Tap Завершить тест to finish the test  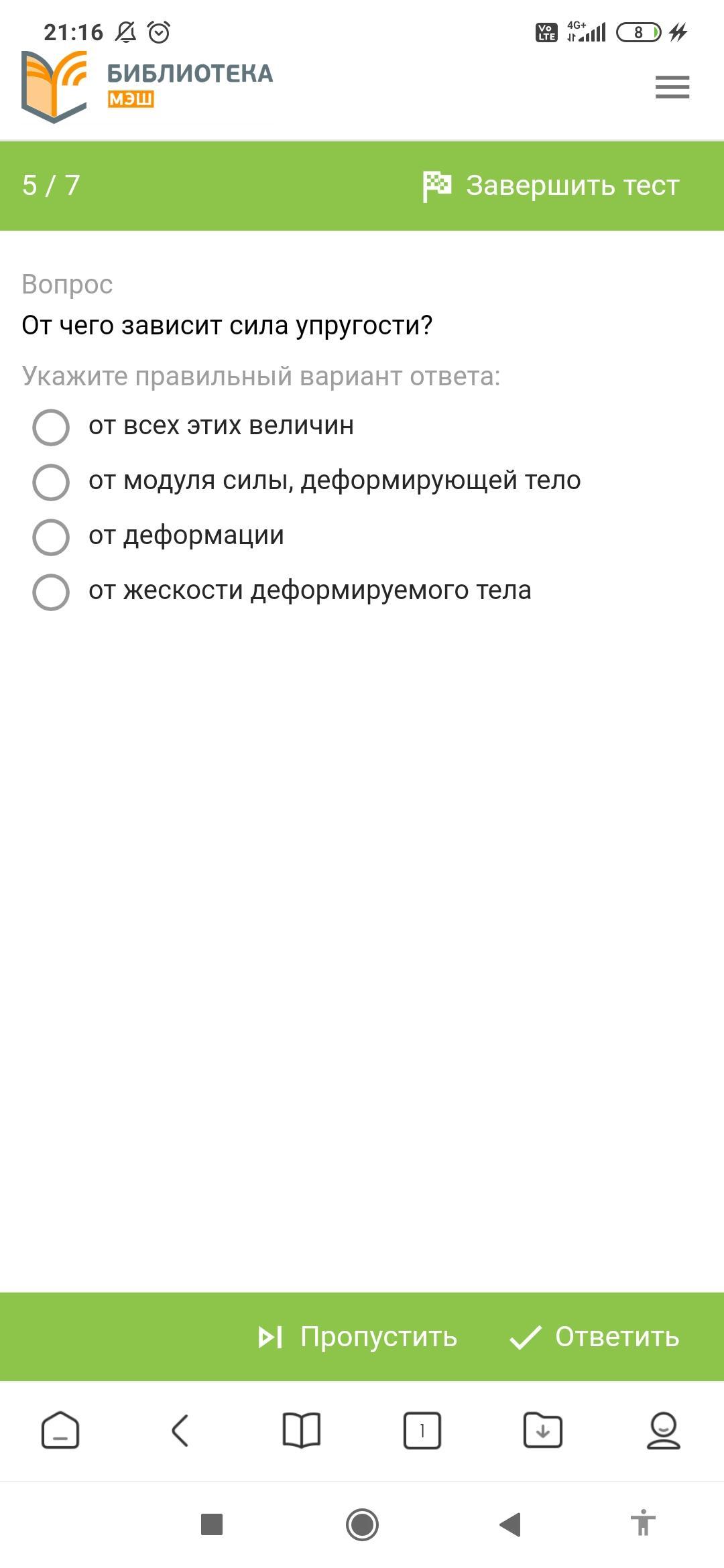click(551, 186)
